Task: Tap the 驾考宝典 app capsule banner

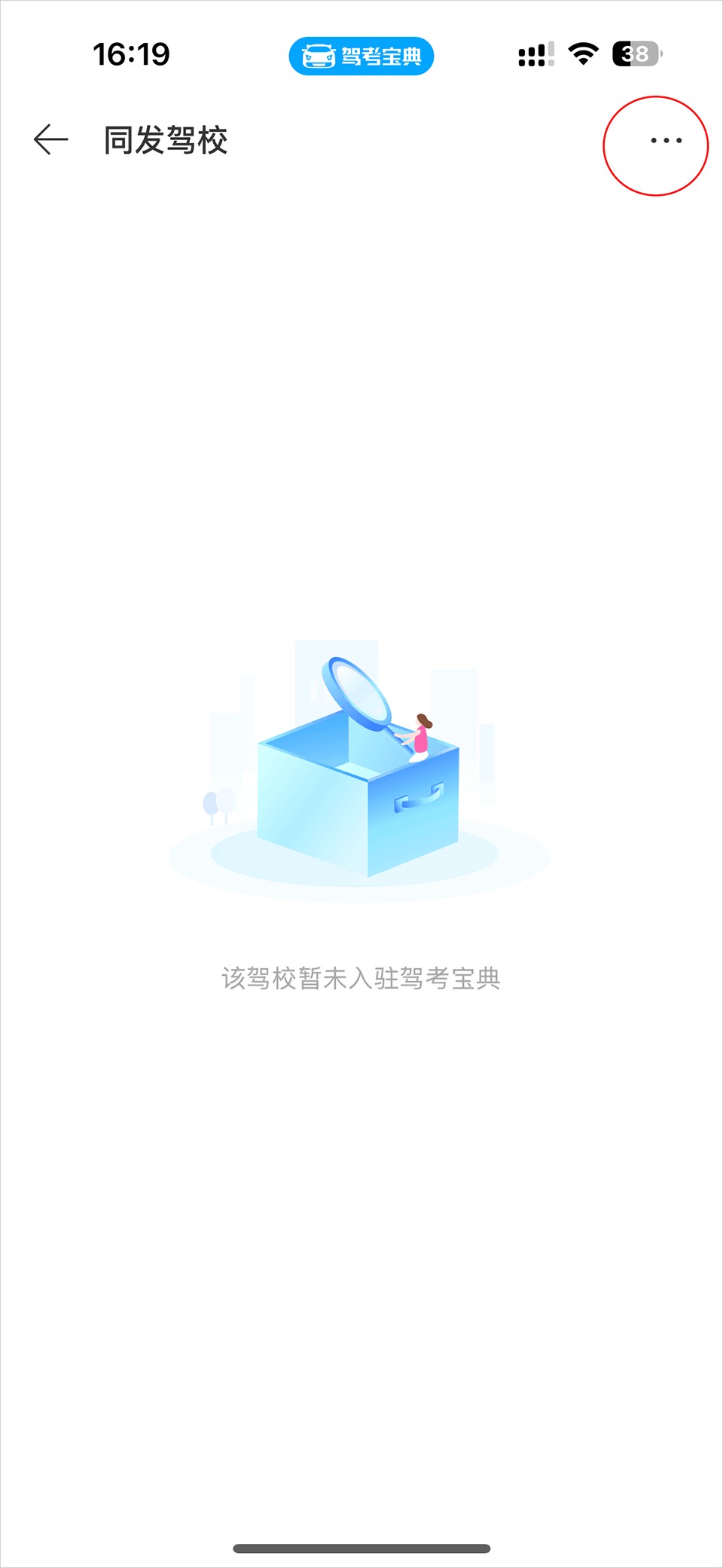Action: (361, 55)
